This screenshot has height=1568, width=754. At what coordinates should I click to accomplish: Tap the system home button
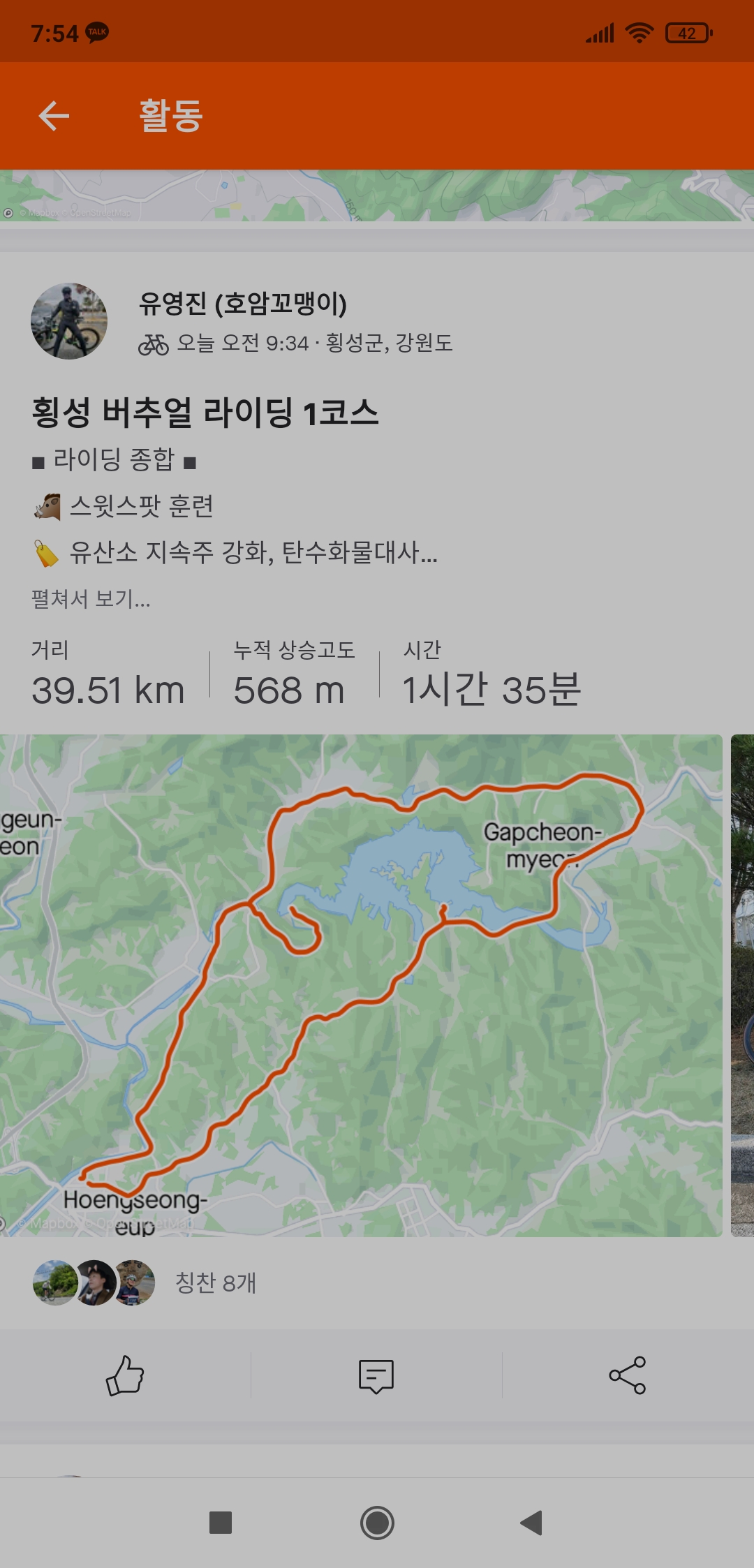coord(377,1523)
